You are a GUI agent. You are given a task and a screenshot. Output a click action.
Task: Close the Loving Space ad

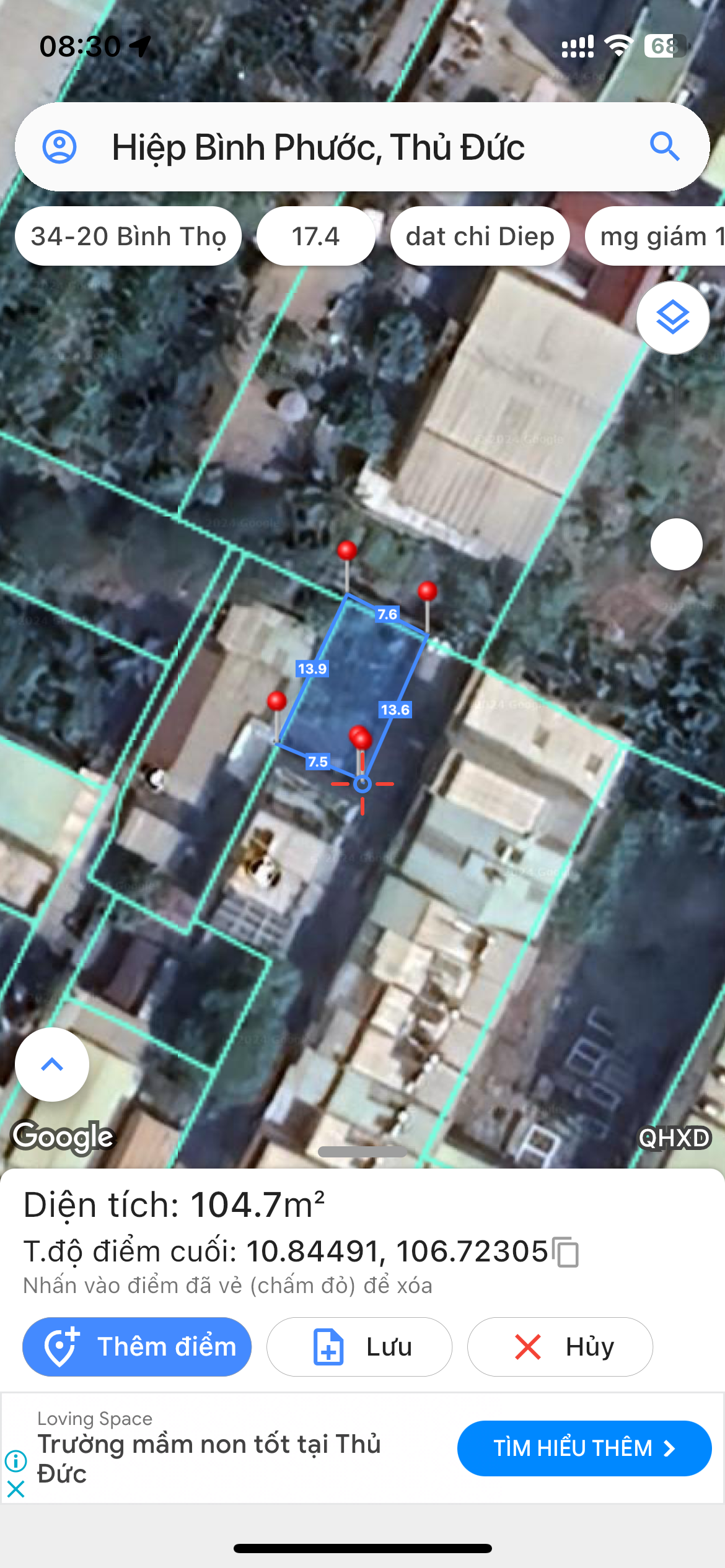click(x=15, y=1489)
